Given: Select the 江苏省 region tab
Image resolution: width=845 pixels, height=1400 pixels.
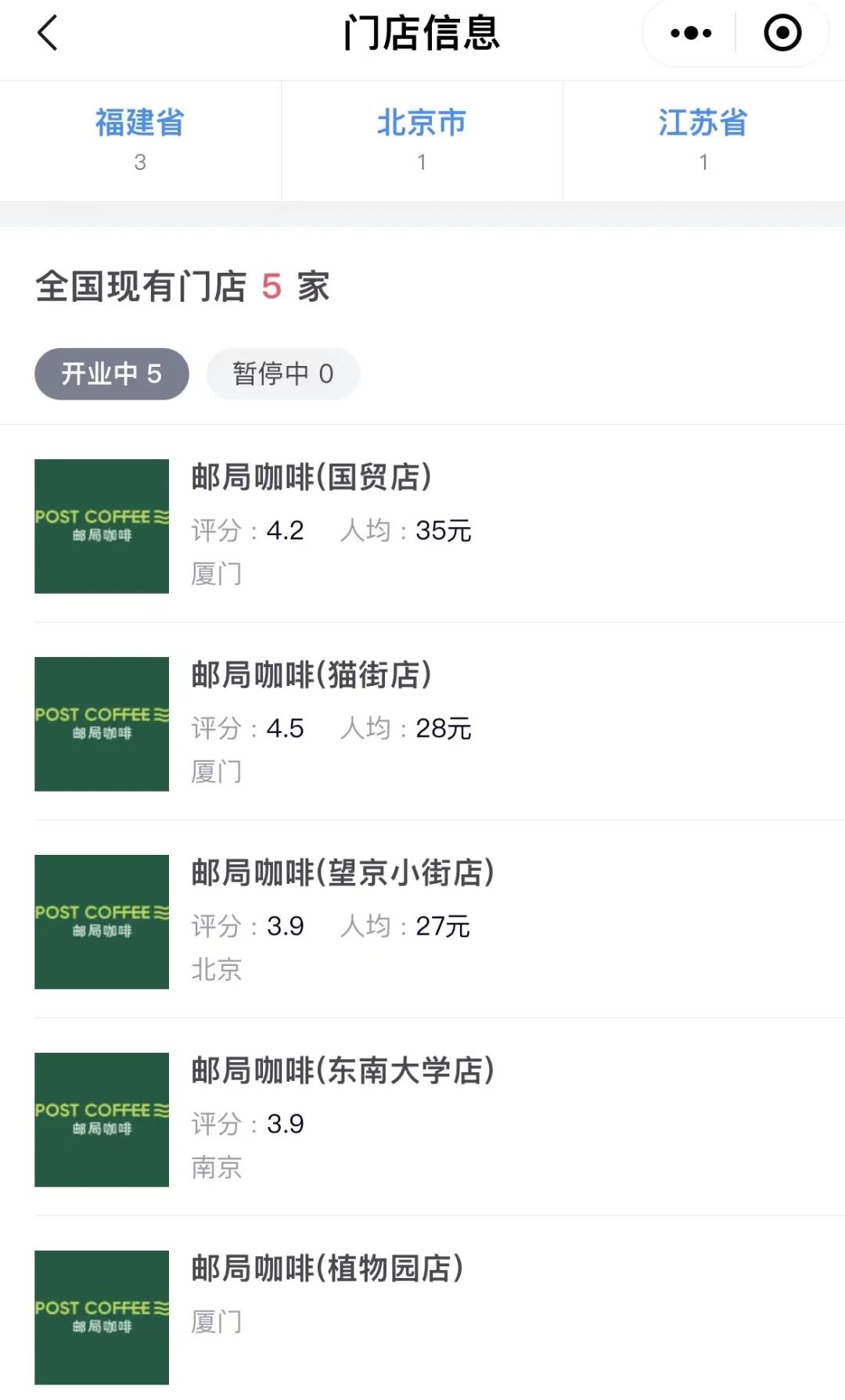Looking at the screenshot, I should 703,140.
